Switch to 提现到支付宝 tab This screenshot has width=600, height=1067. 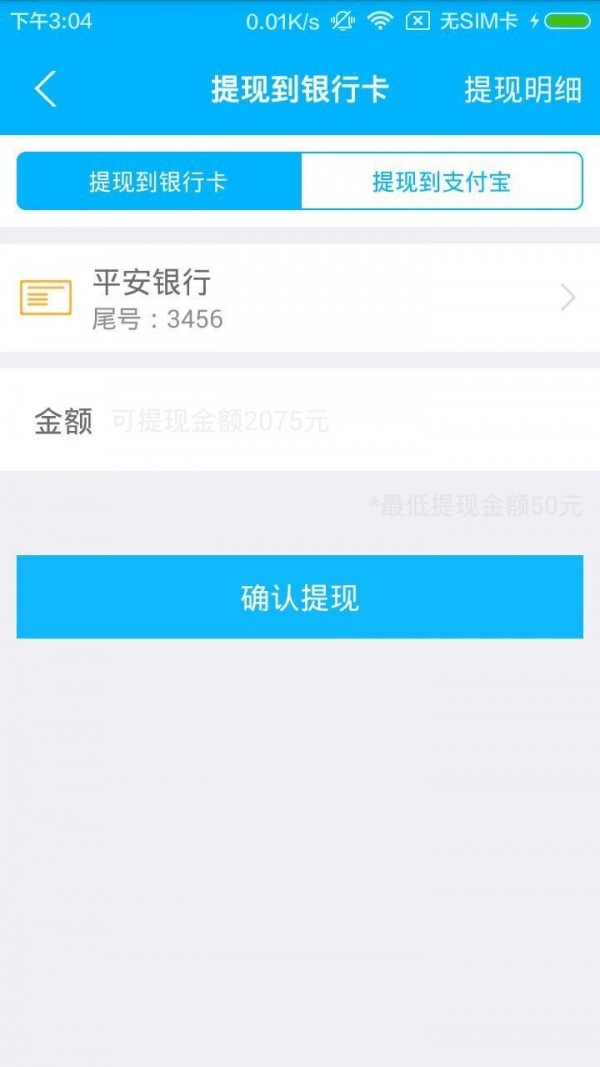441,181
